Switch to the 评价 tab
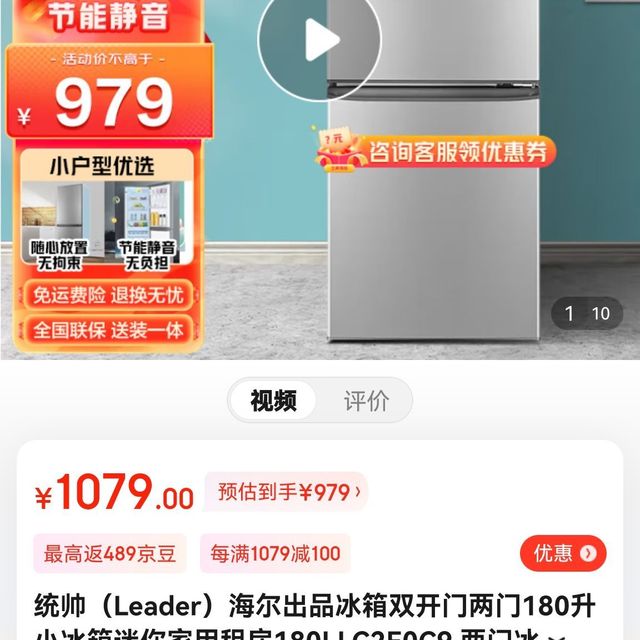Screen dimensions: 640x640 click(x=366, y=401)
